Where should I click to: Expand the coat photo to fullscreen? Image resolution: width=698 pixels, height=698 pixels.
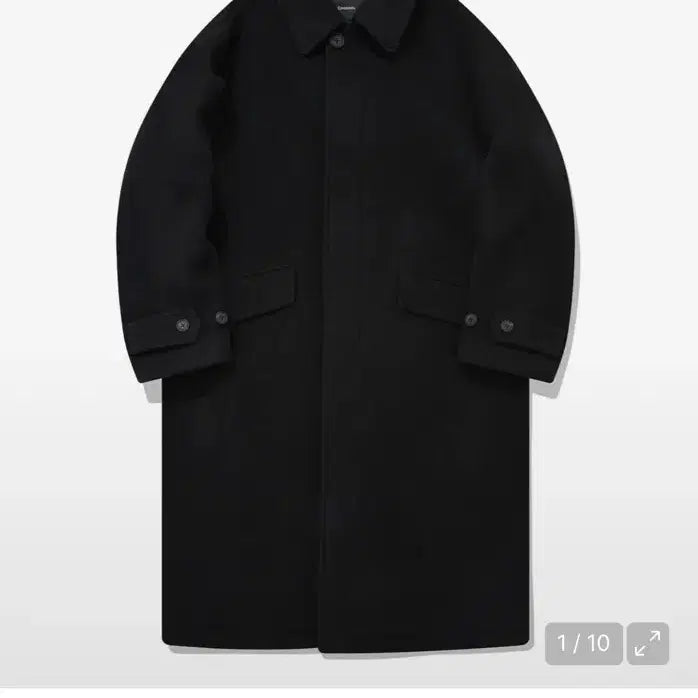(648, 643)
